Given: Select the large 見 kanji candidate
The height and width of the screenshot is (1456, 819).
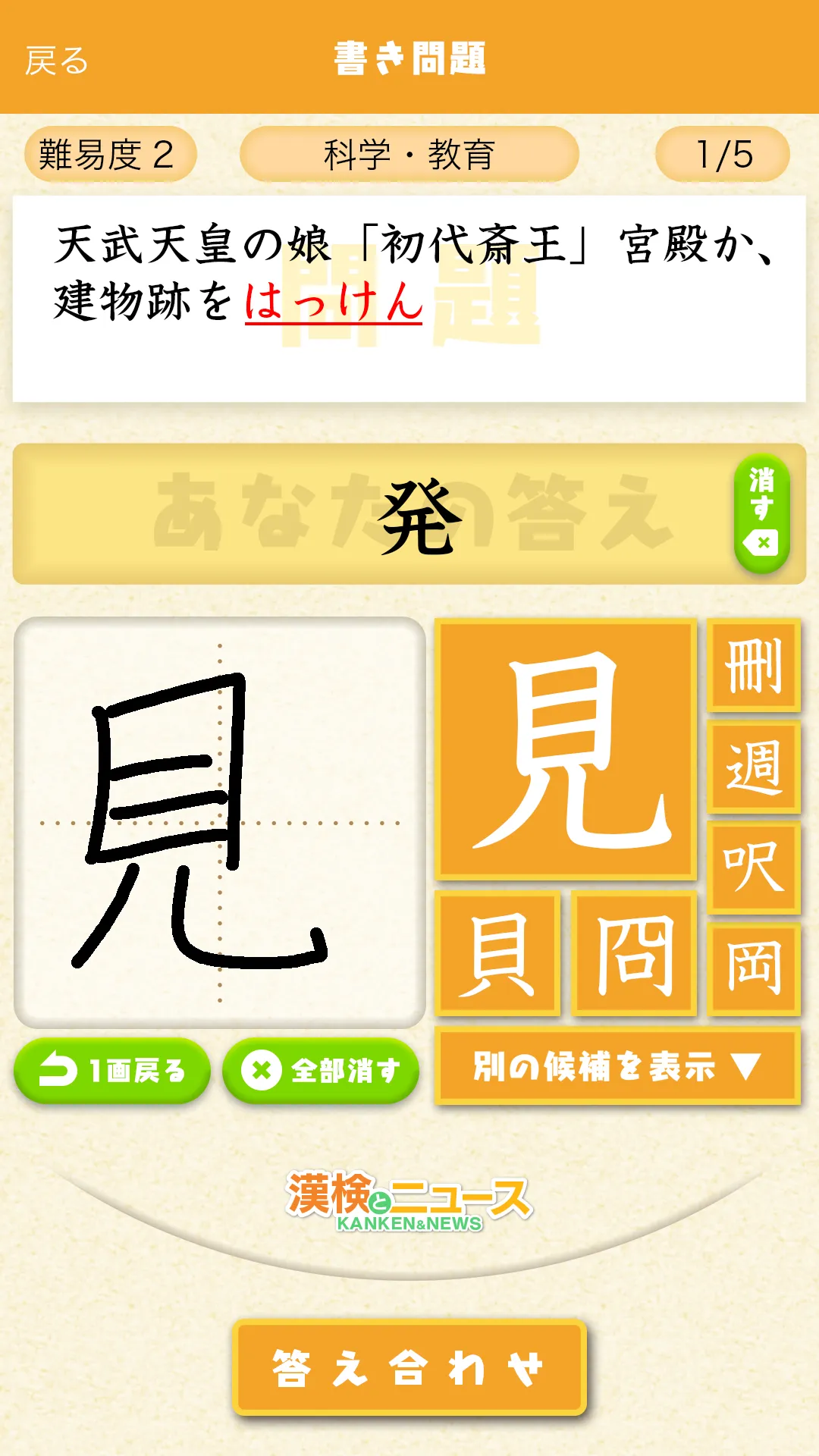Looking at the screenshot, I should pyautogui.click(x=566, y=749).
